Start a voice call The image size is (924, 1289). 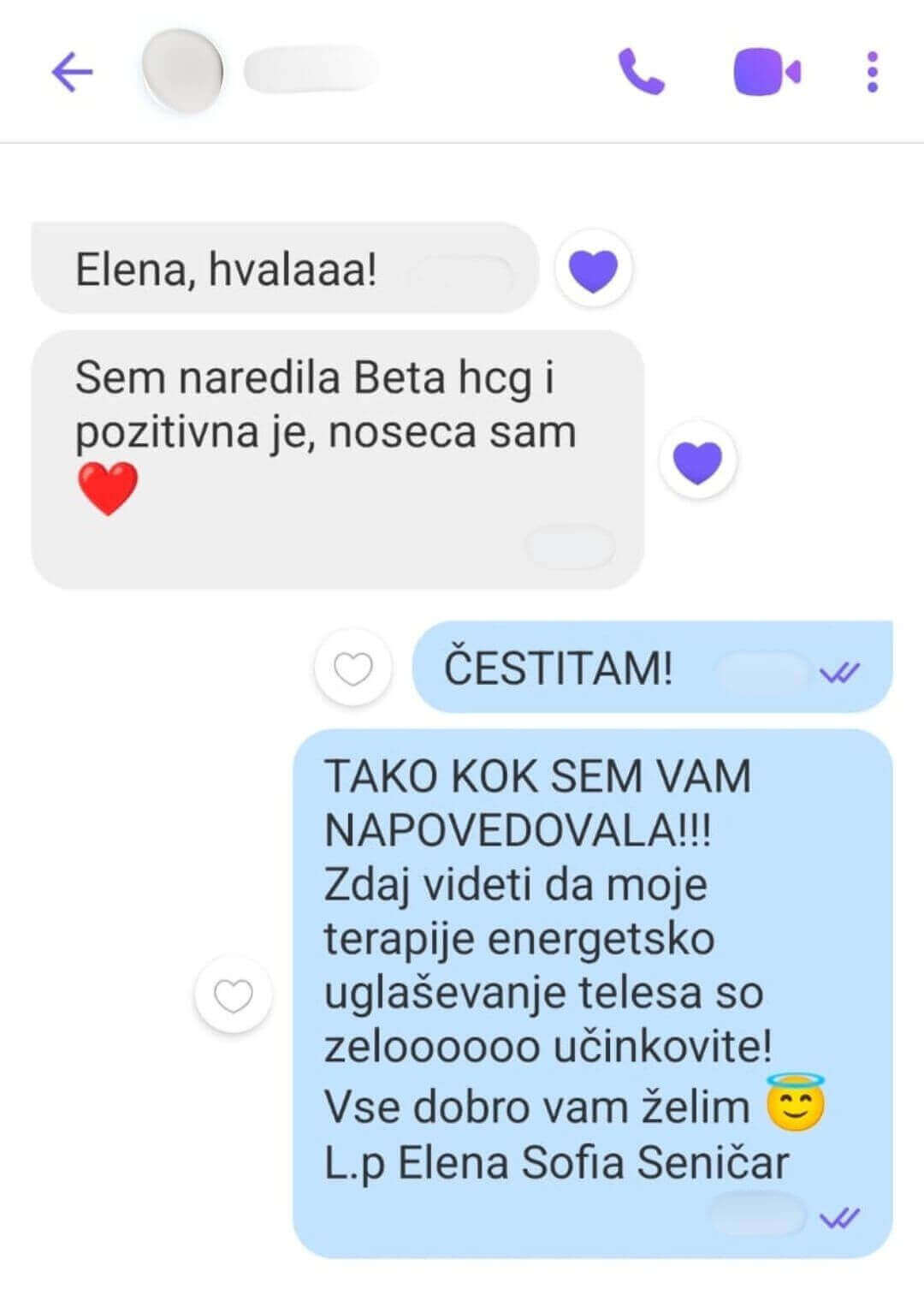tap(641, 72)
